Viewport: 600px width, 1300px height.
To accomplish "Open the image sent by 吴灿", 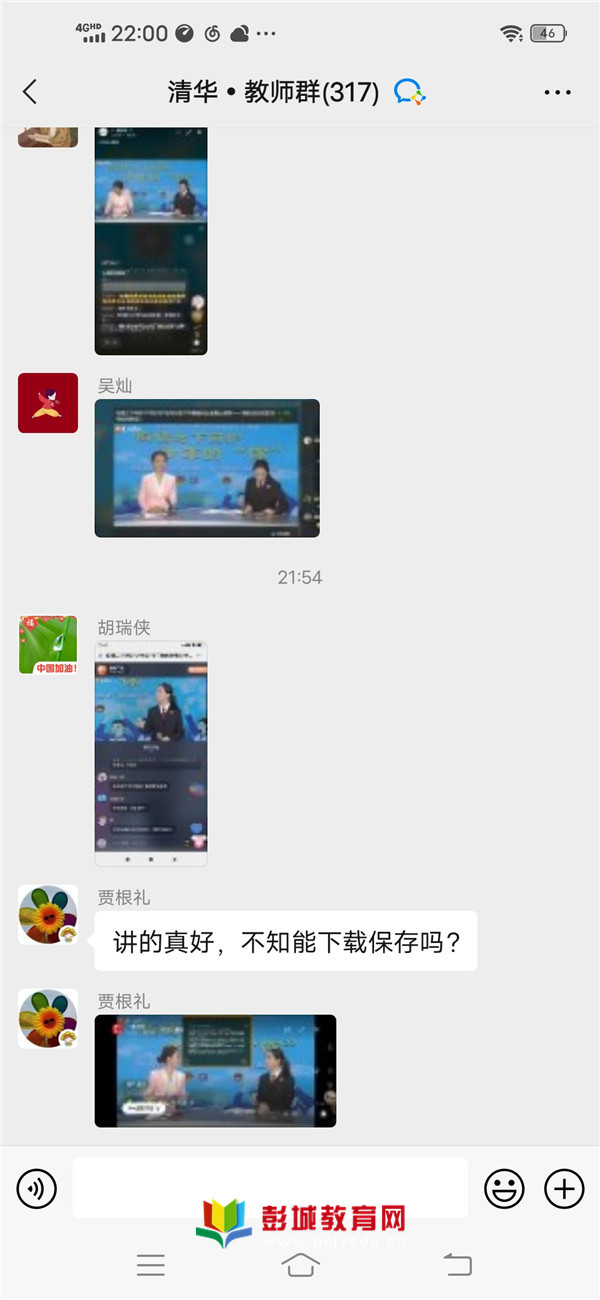I will click(x=207, y=468).
